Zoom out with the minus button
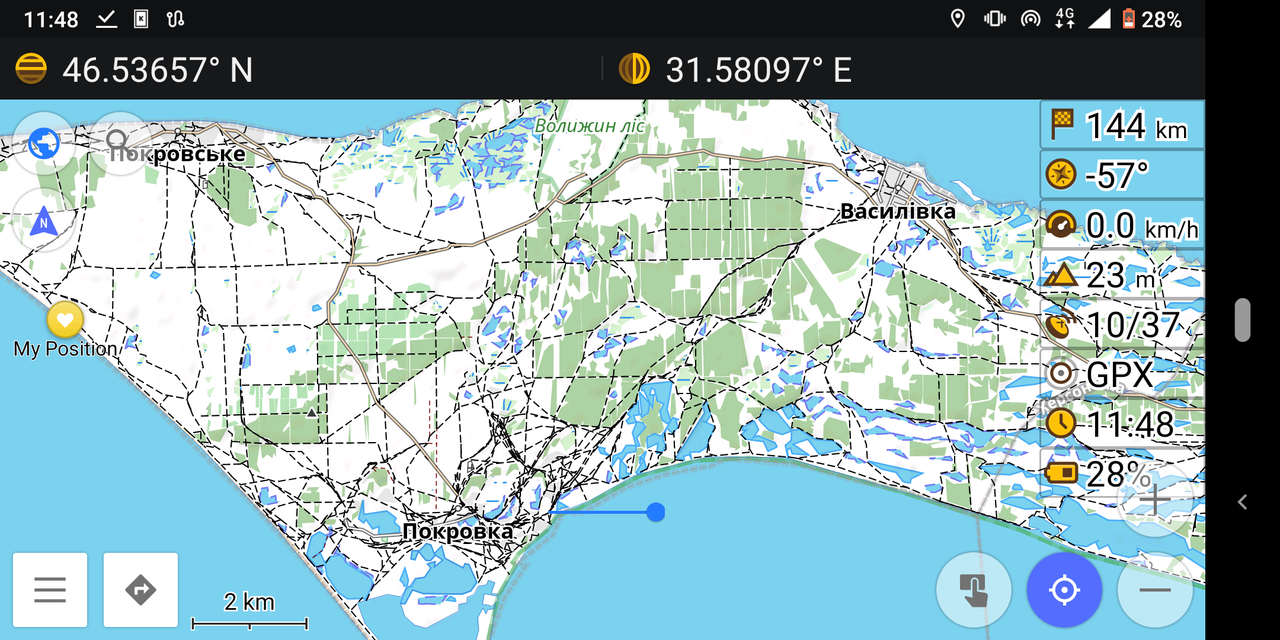1280x640 pixels. (1154, 590)
